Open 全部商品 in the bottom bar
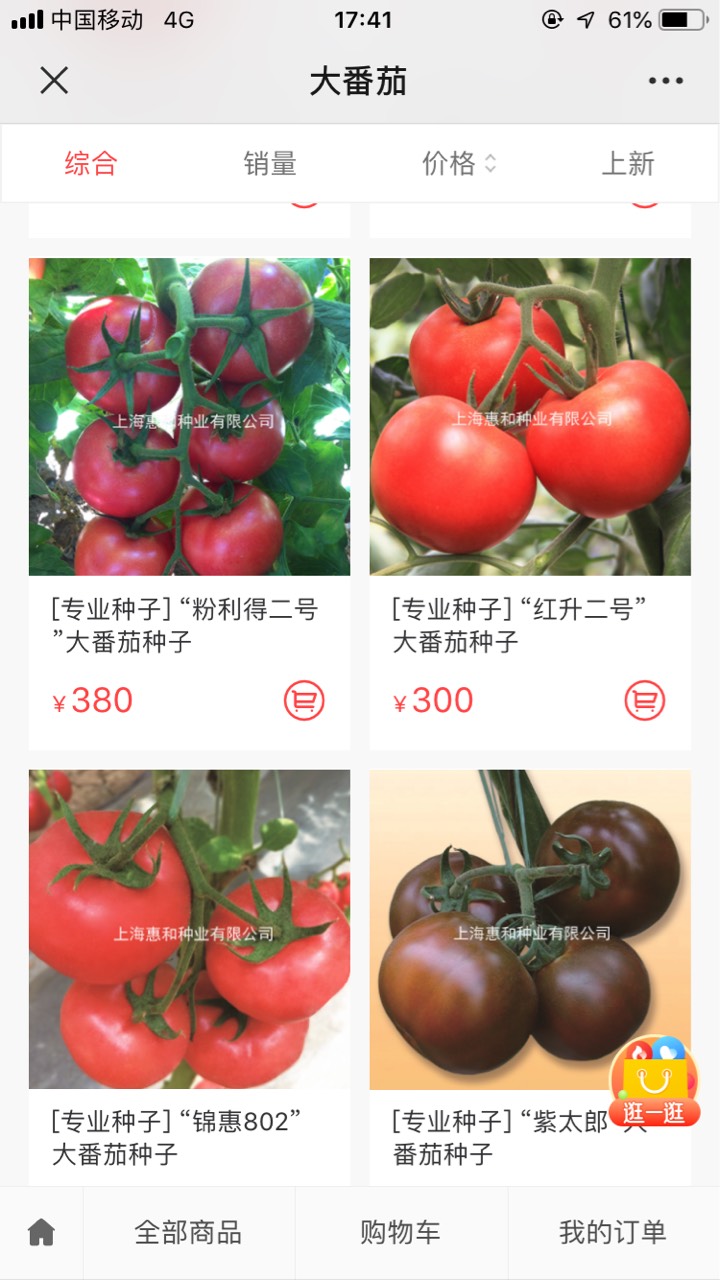Screen dimensions: 720x1280 point(188,1233)
